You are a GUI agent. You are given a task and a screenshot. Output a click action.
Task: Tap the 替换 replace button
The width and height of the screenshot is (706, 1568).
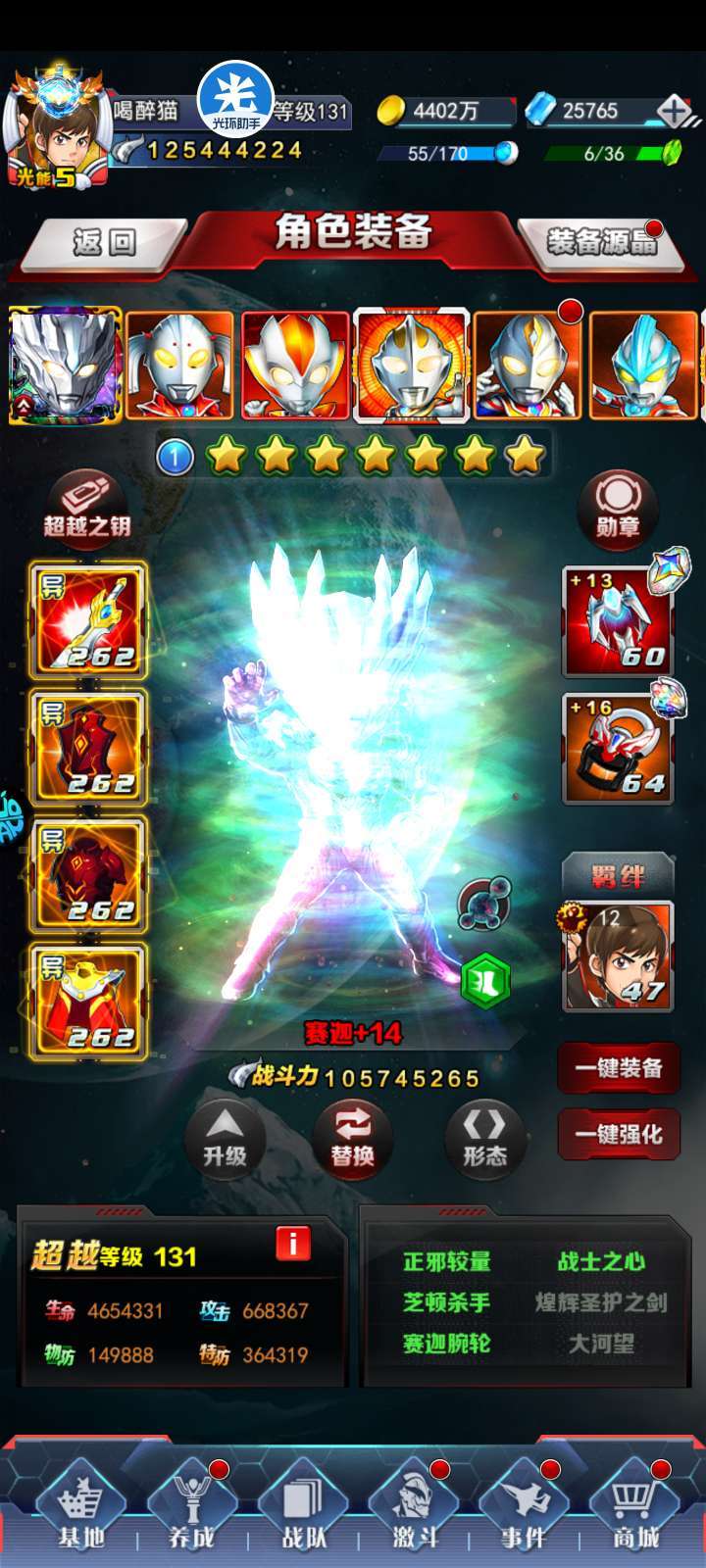click(x=353, y=1137)
